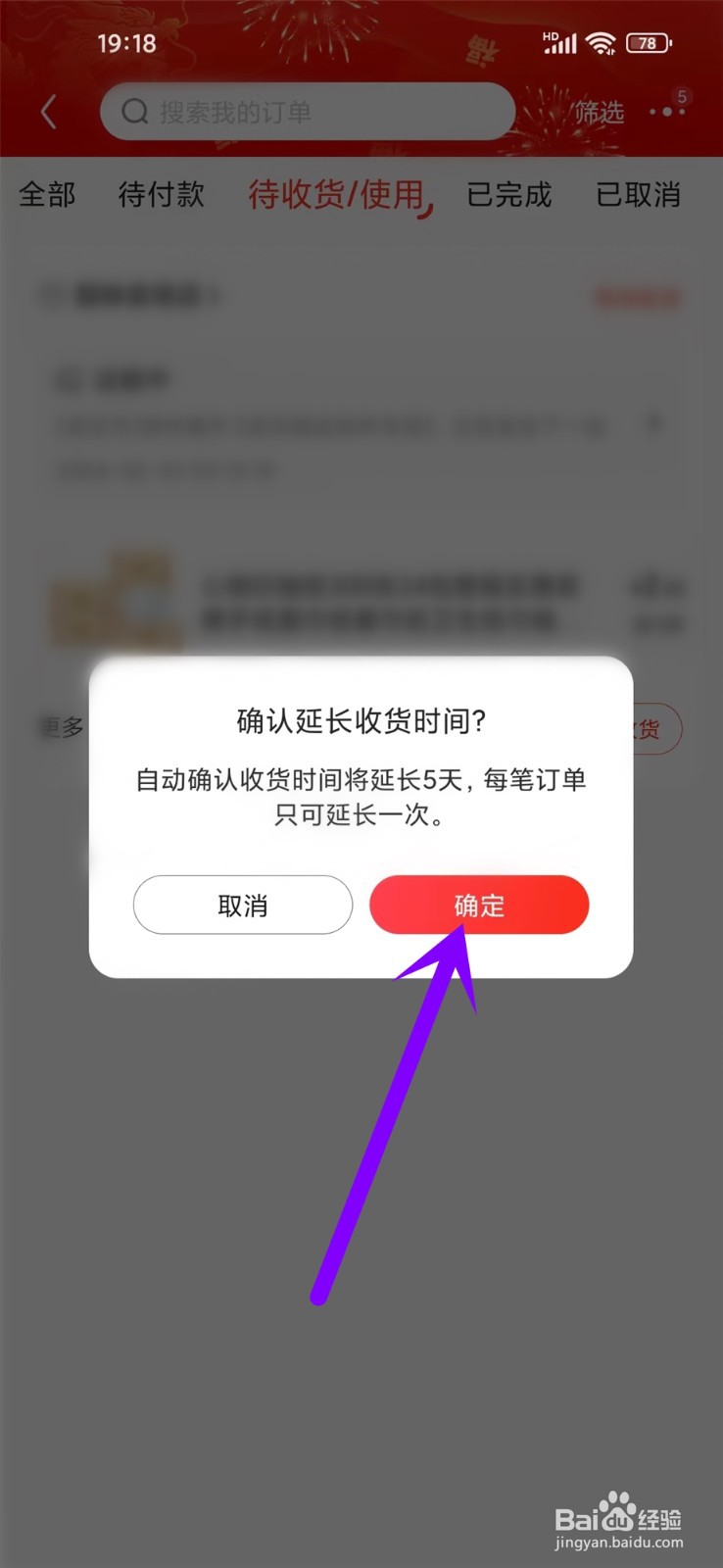723x1568 pixels.
Task: Dismiss the dialog by tapping 取消
Action: tap(242, 905)
